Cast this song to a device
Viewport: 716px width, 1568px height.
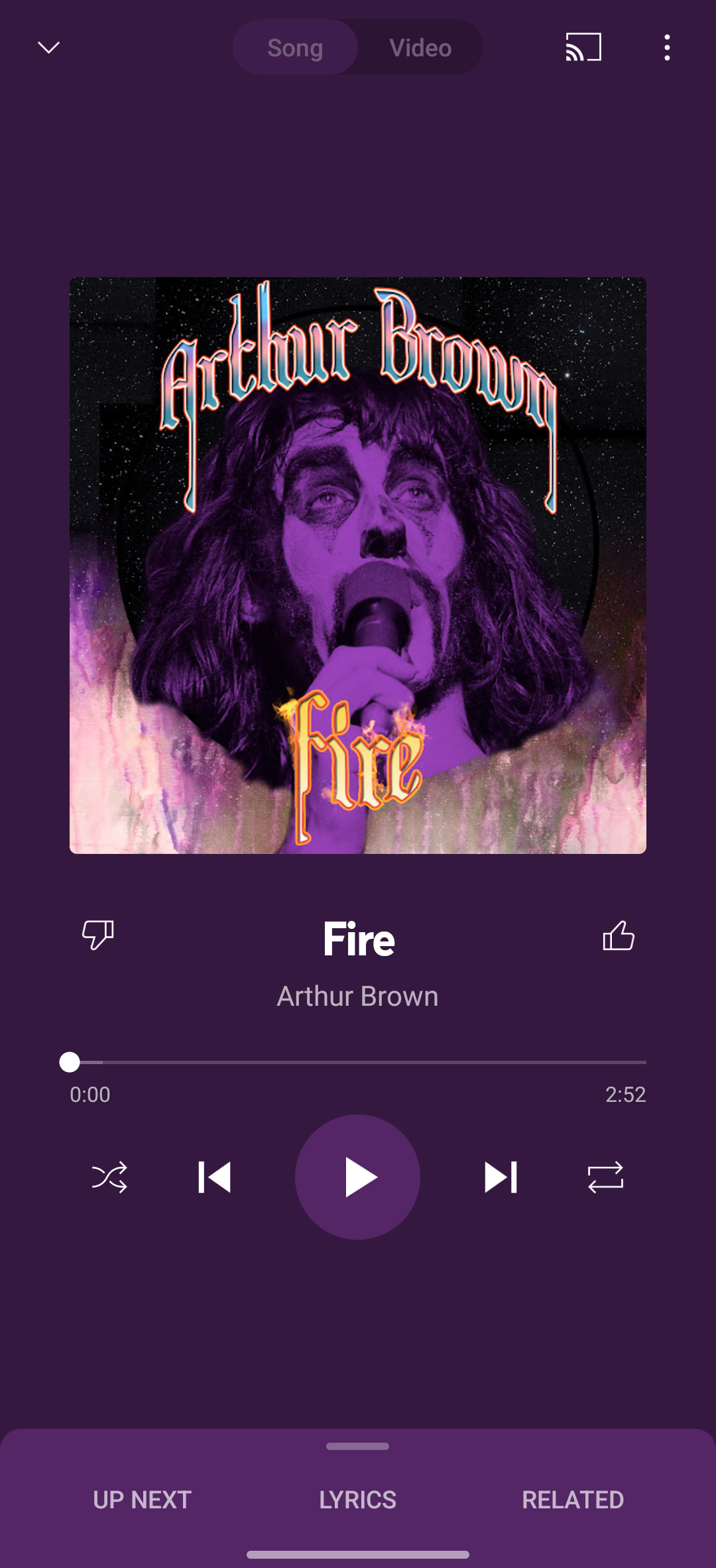coord(583,48)
